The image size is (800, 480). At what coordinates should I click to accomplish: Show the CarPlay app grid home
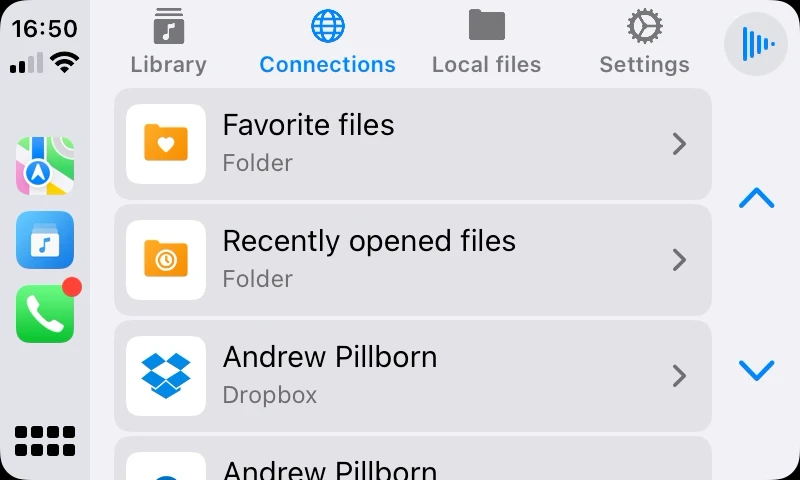pyautogui.click(x=45, y=440)
